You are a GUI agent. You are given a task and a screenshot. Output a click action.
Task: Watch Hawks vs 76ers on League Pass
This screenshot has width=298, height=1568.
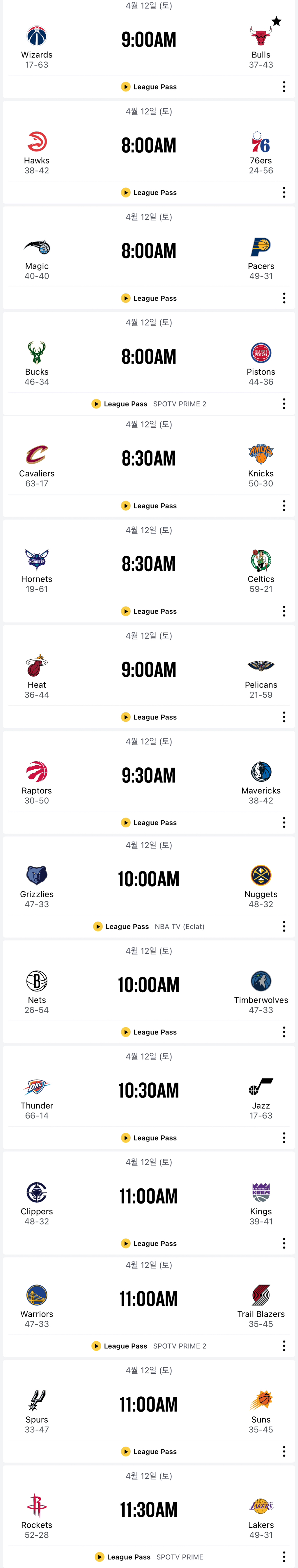pos(149,193)
